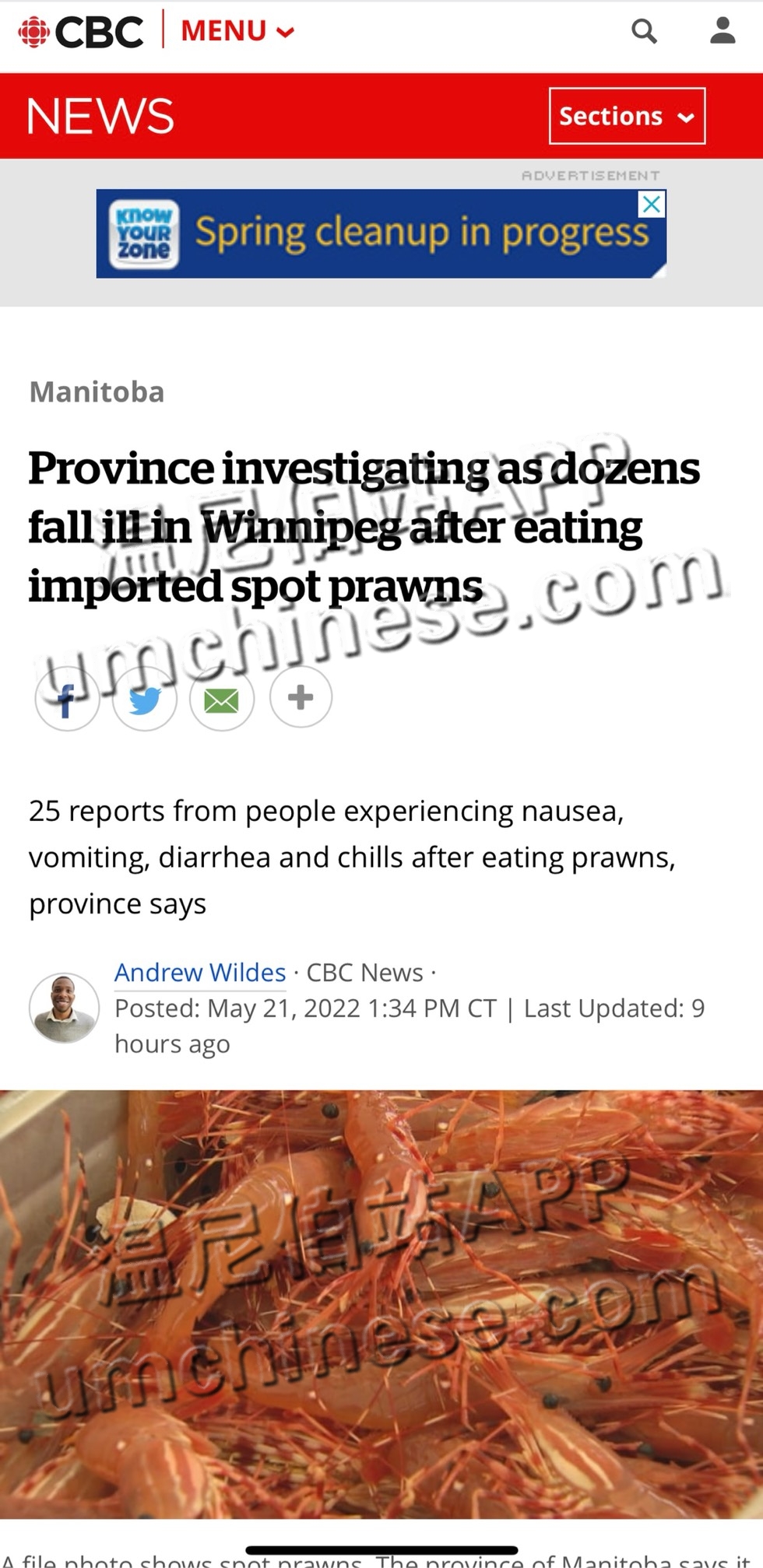Open the search magnifier
This screenshot has width=763, height=1568.
tap(644, 32)
